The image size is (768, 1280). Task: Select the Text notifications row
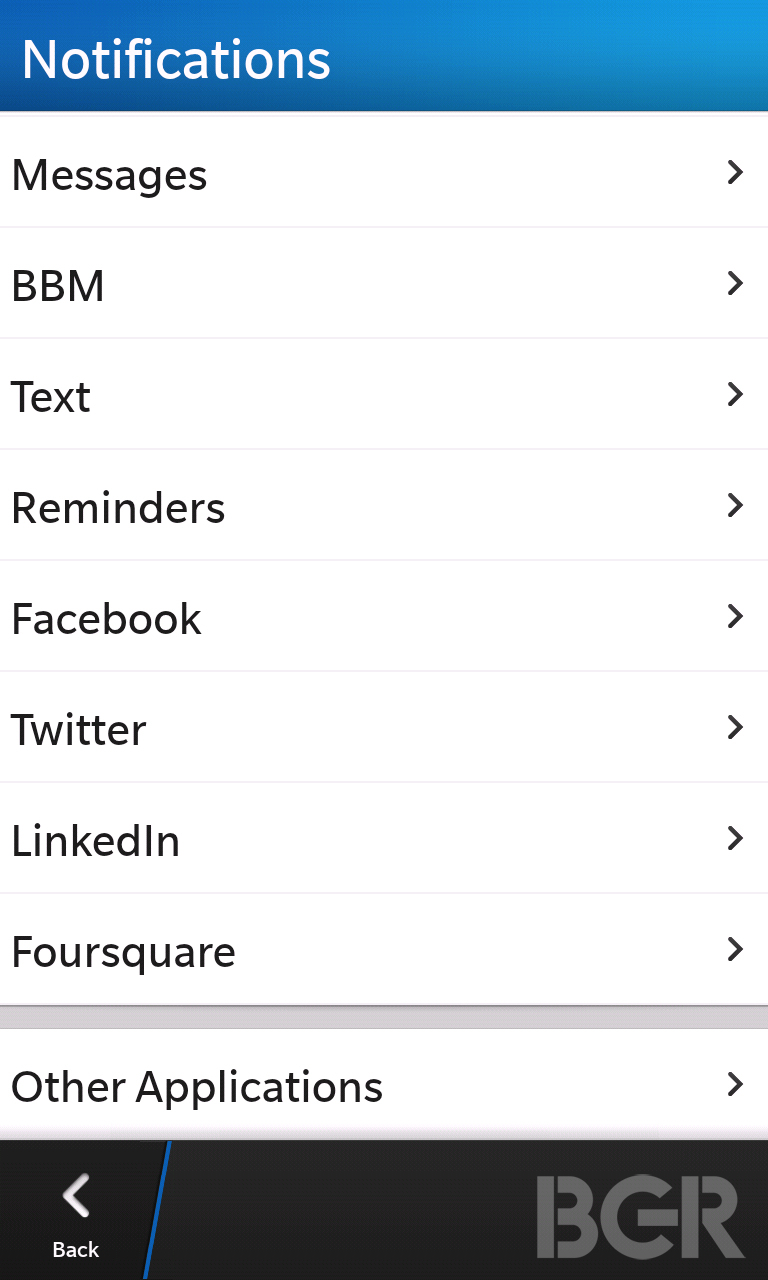coord(384,396)
